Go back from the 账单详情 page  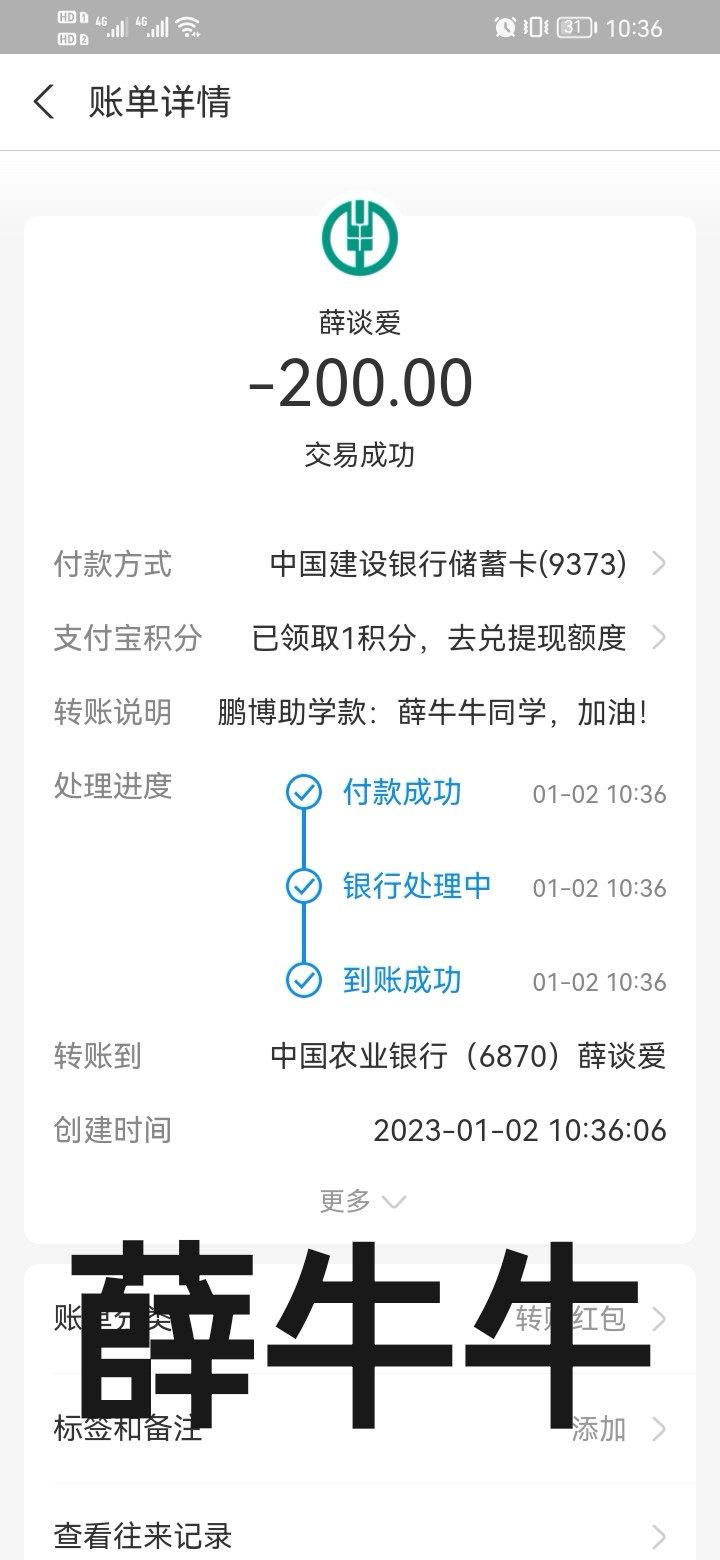[44, 102]
